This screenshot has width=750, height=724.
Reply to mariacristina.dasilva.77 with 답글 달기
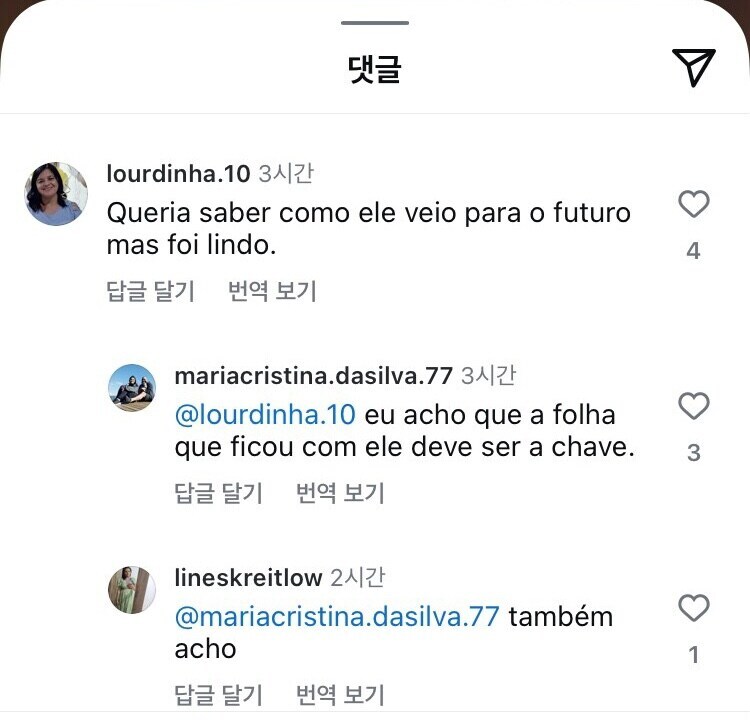218,493
